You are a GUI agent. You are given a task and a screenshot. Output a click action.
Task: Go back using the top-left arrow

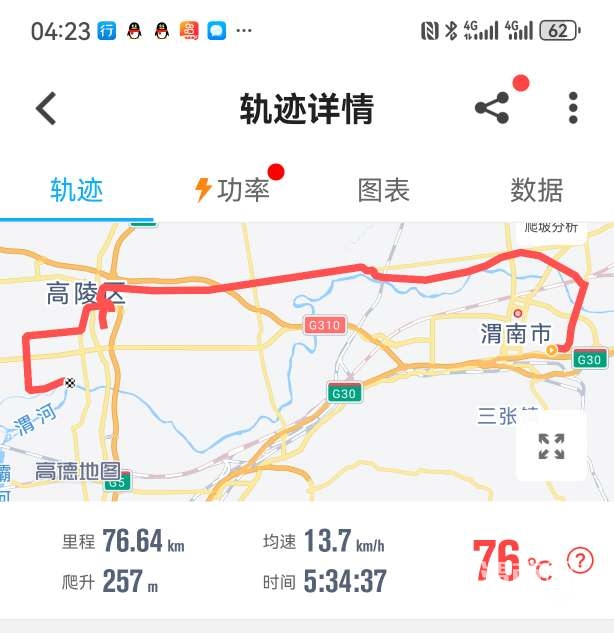[47, 108]
